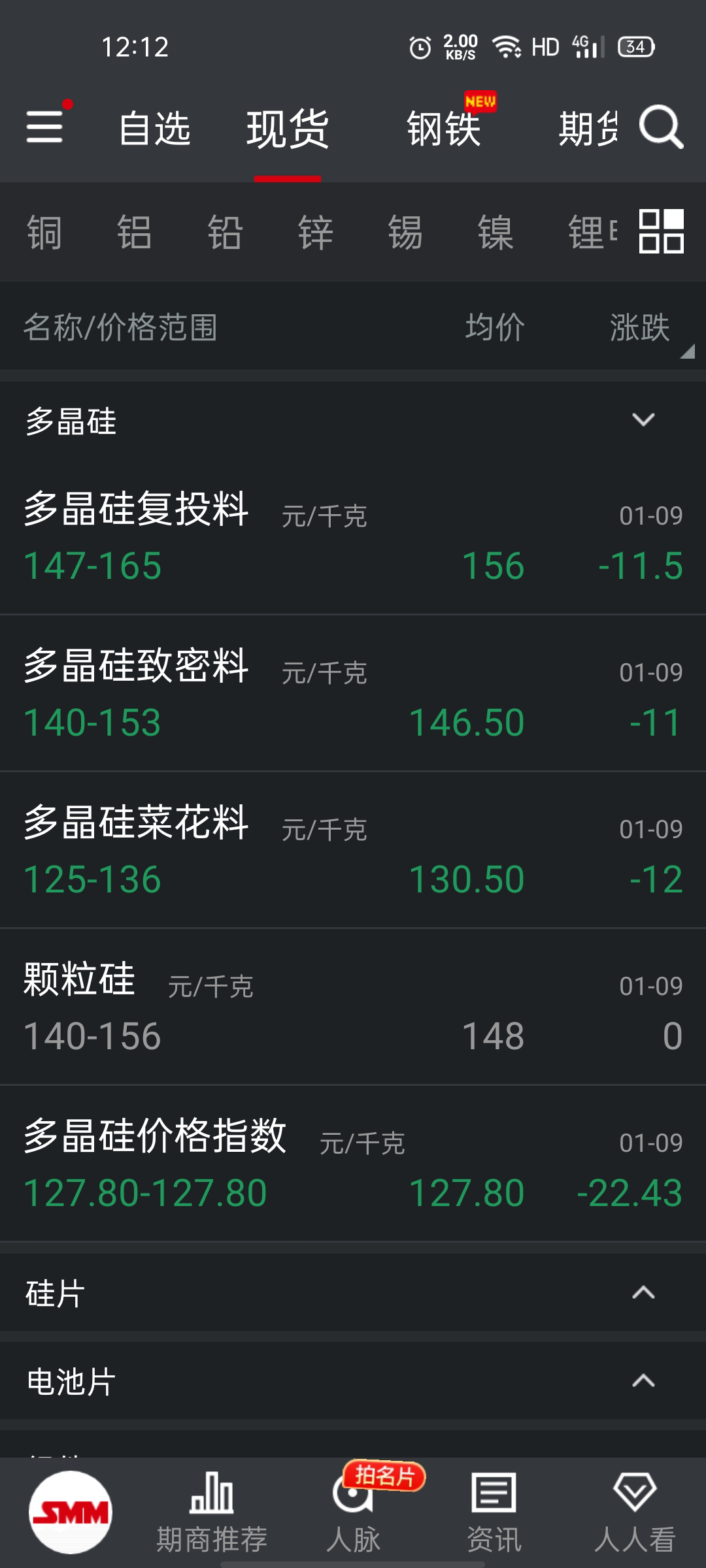Open the search magnifier

tap(661, 127)
